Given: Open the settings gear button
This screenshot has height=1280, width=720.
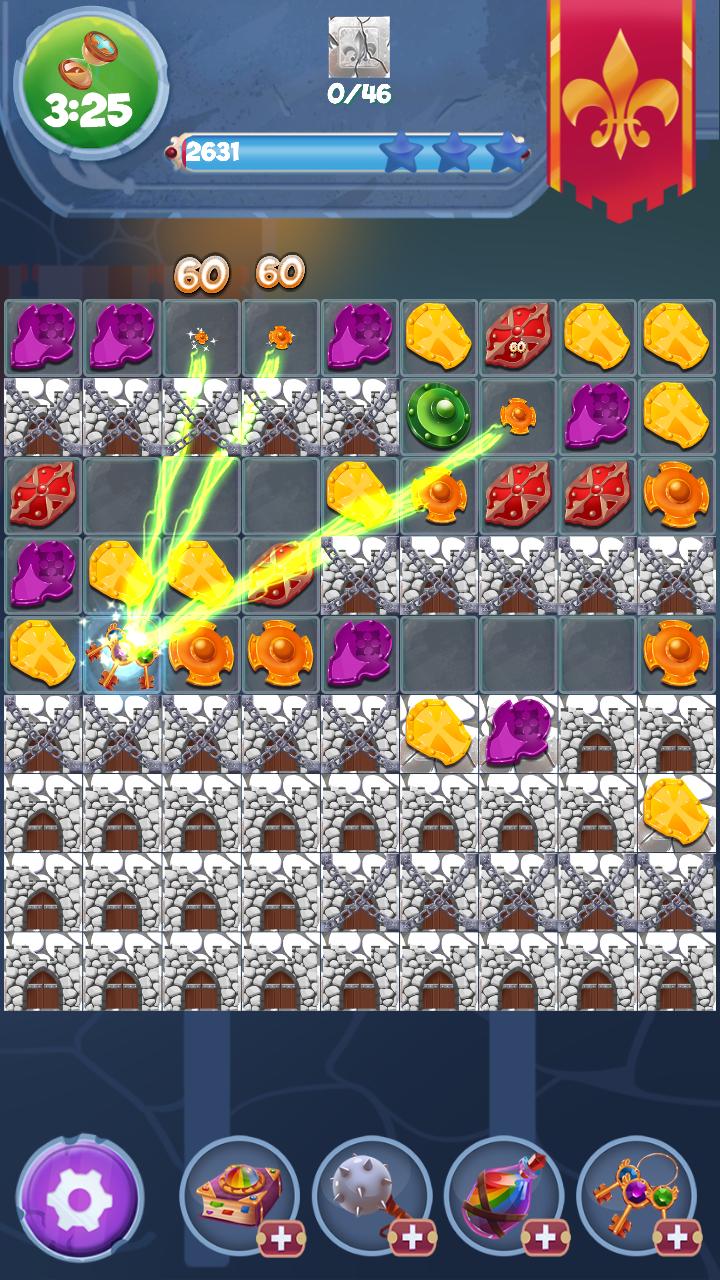Looking at the screenshot, I should 79,1198.
